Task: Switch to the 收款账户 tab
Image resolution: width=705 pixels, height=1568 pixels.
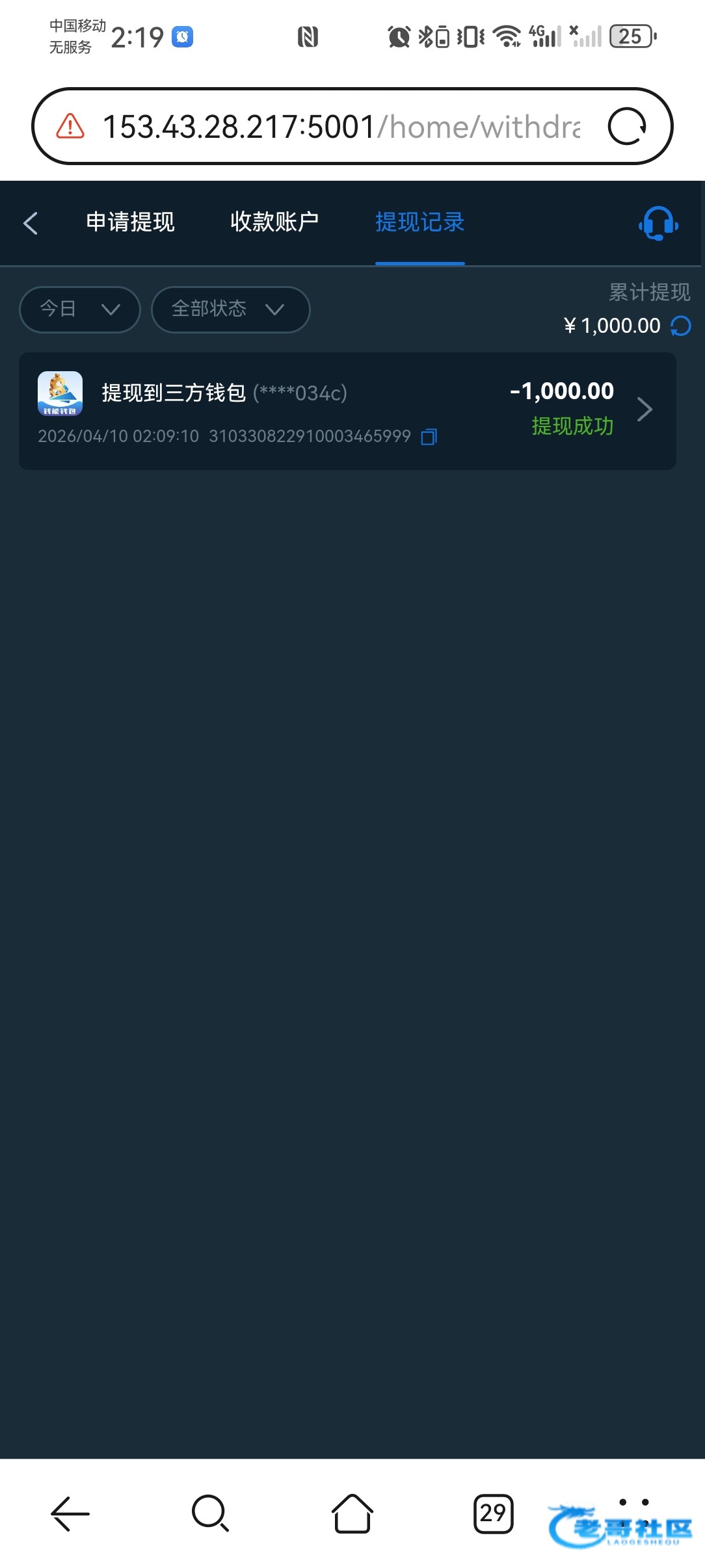Action: [274, 222]
